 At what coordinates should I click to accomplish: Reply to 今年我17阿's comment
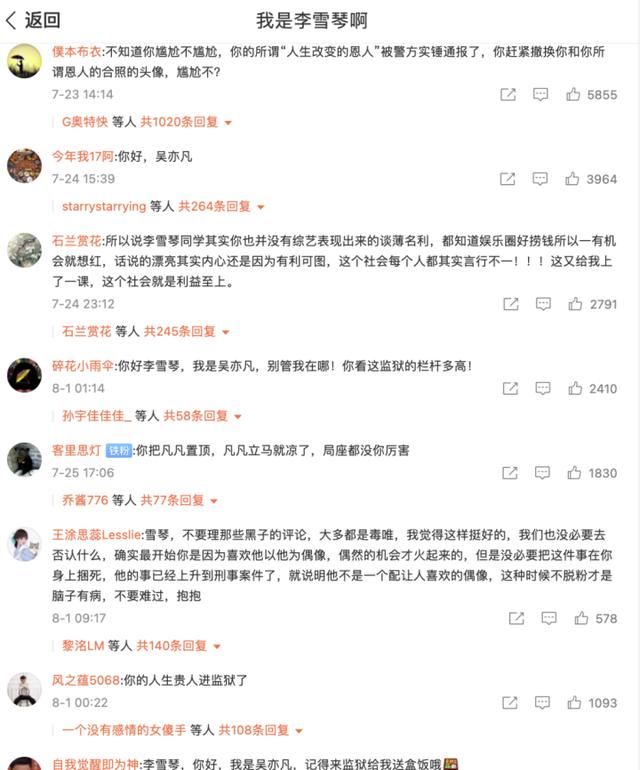[540, 179]
